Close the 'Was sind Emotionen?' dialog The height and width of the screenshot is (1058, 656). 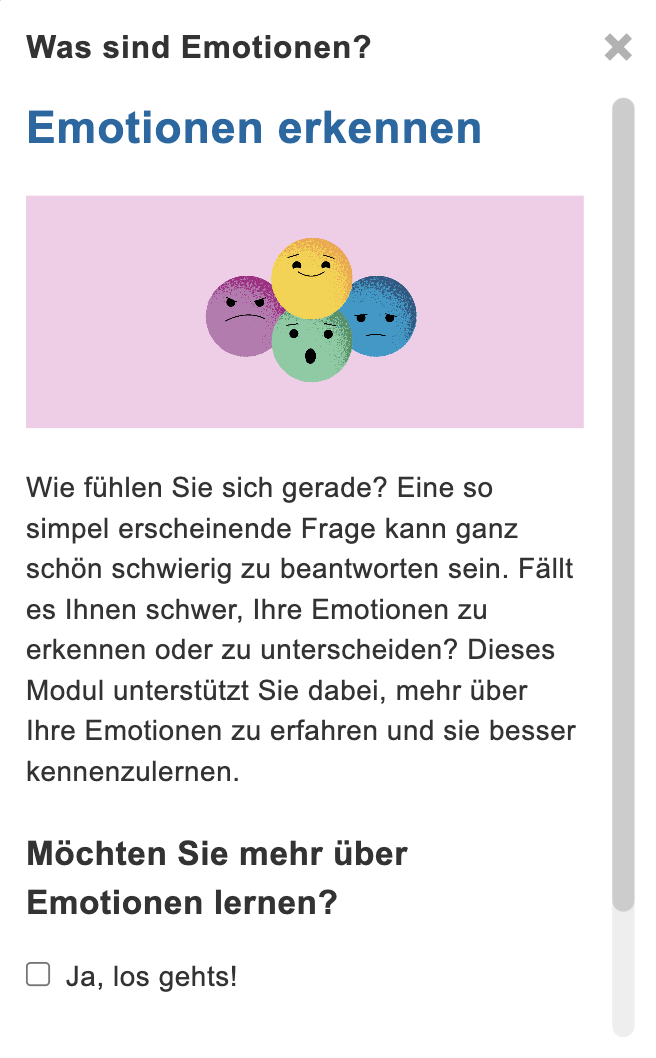pyautogui.click(x=618, y=47)
